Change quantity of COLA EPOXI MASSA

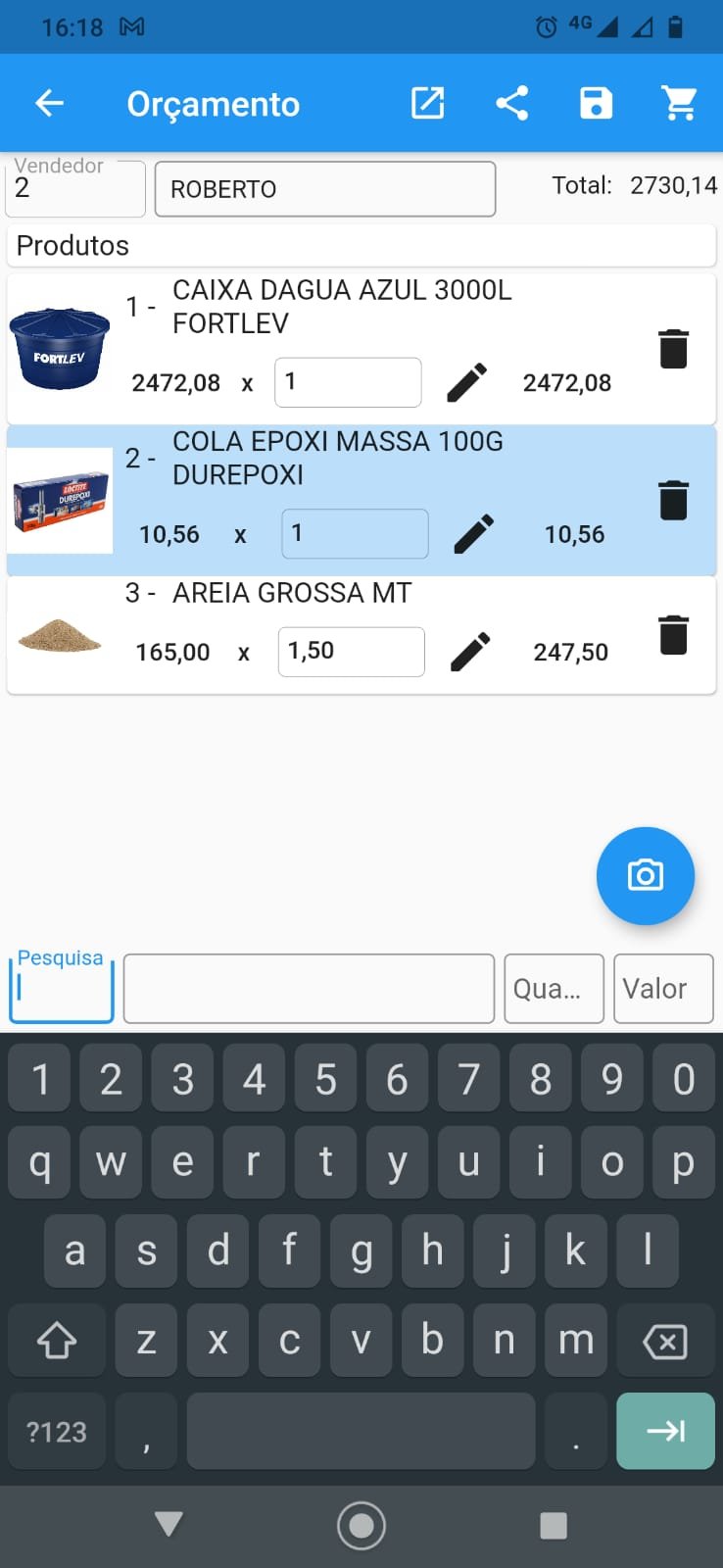pyautogui.click(x=355, y=534)
